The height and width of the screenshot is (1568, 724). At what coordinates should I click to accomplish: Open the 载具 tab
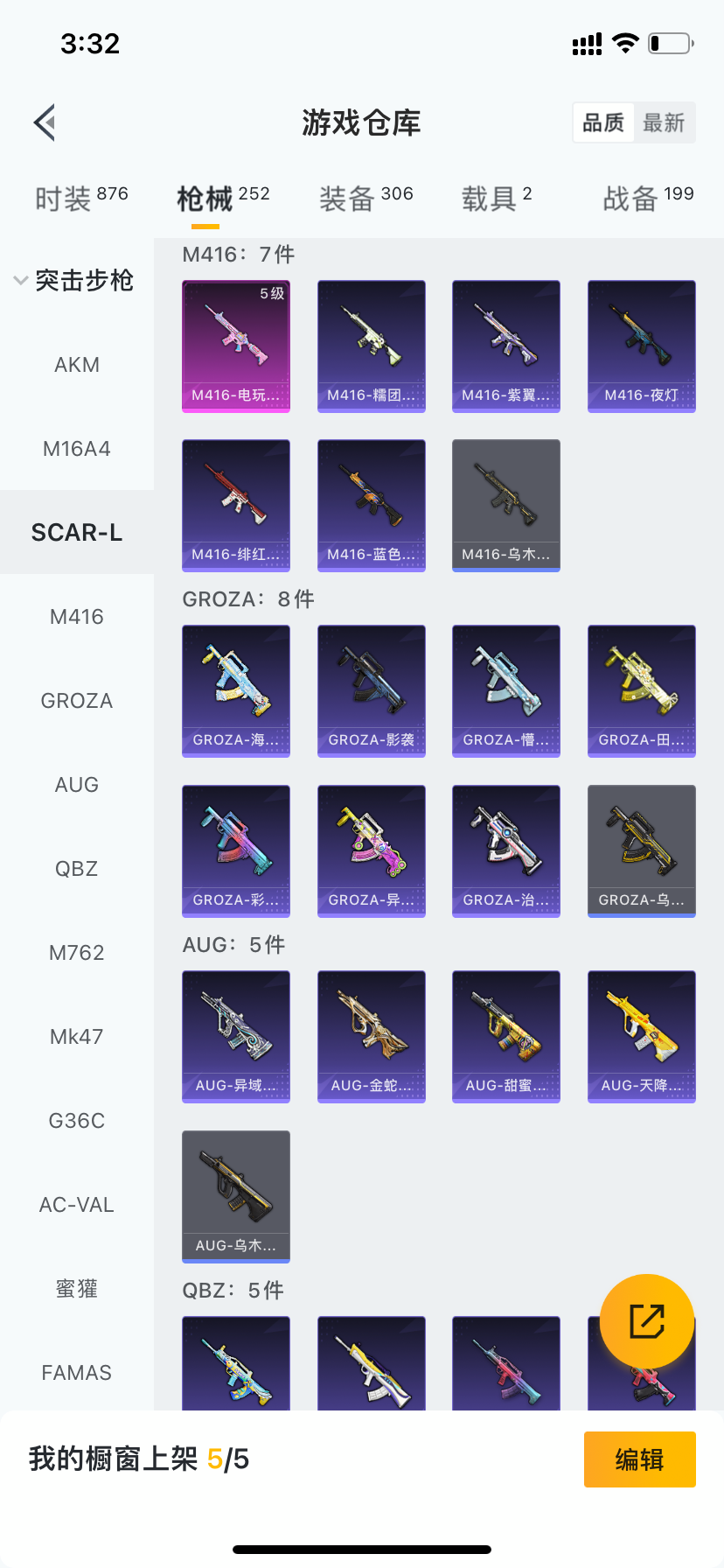tap(496, 199)
